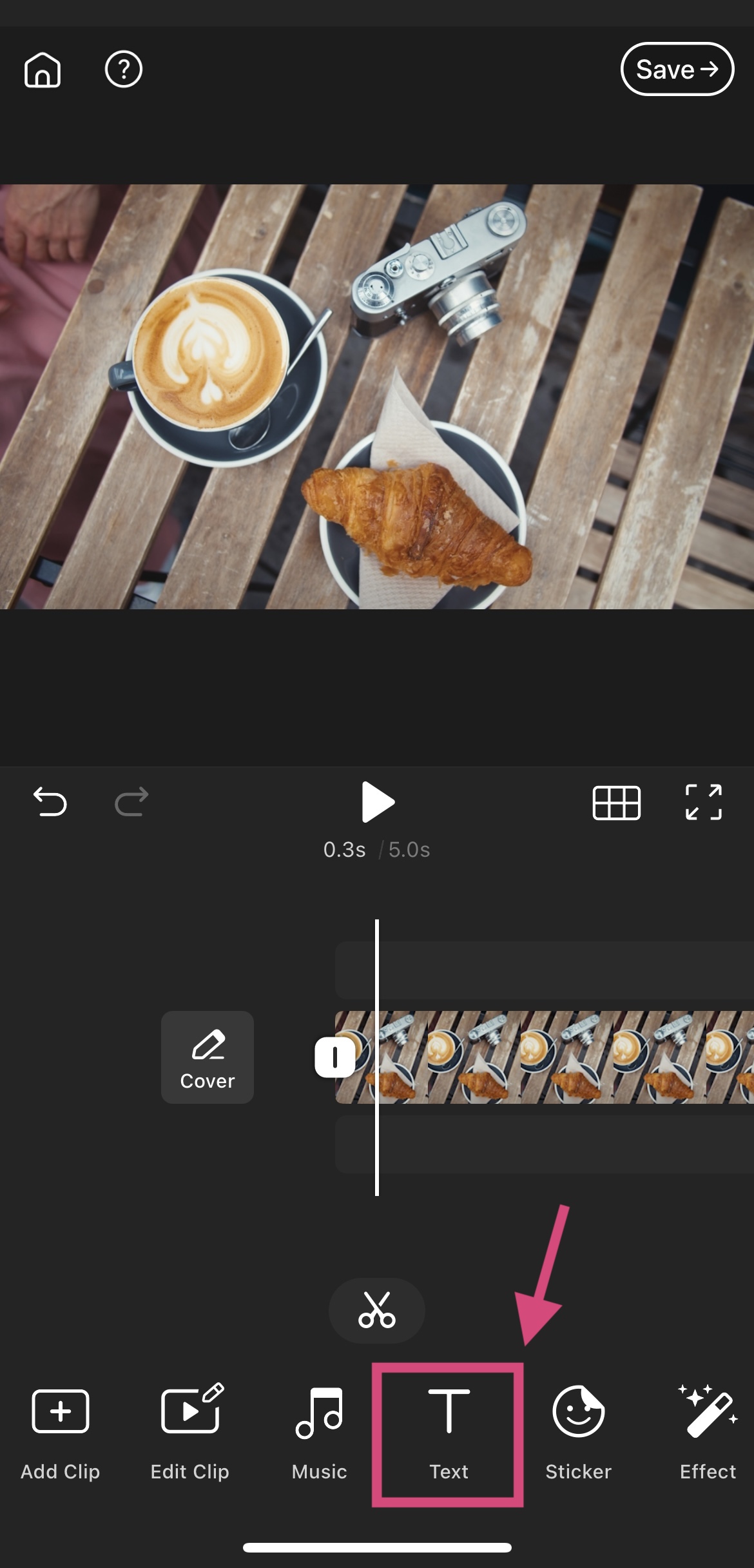Edit the video cover
This screenshot has height=1568, width=754.
click(x=207, y=1057)
